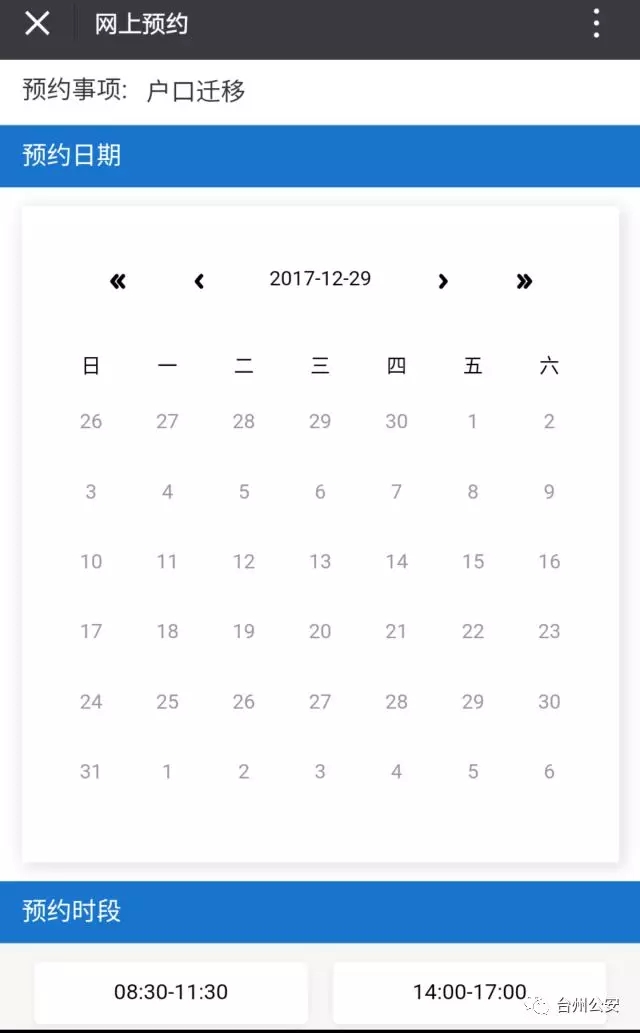Open the three-dot overflow menu
Image resolution: width=640 pixels, height=1033 pixels.
click(x=596, y=24)
